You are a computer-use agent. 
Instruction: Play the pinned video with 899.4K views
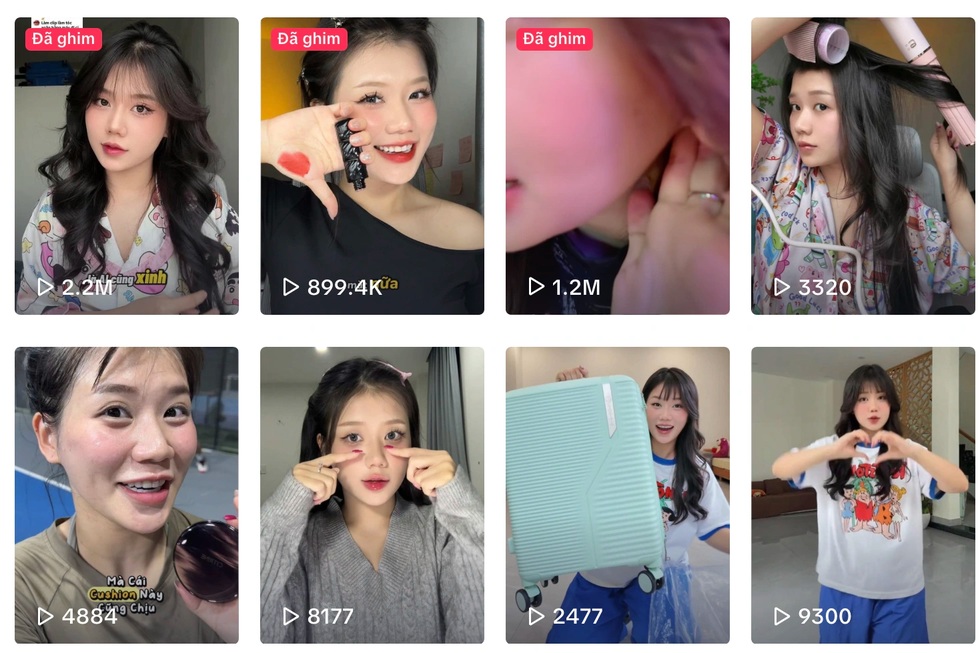(x=372, y=166)
